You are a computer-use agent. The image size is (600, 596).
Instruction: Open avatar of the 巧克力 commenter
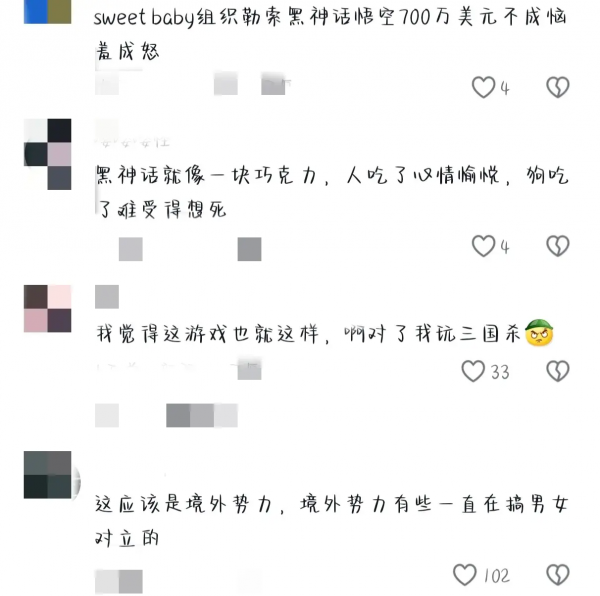click(47, 154)
